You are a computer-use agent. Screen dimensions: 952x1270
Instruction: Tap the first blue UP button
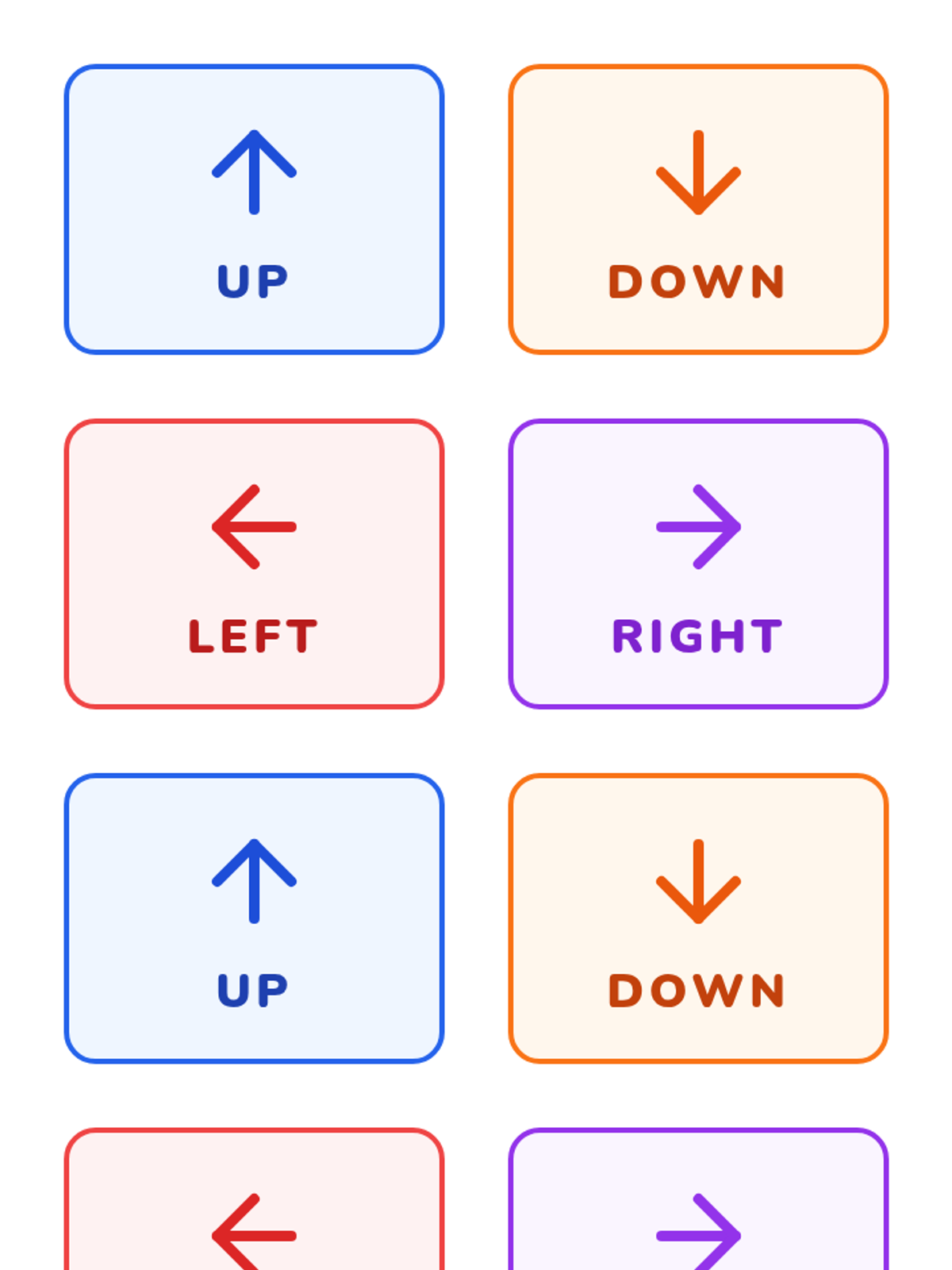click(254, 210)
